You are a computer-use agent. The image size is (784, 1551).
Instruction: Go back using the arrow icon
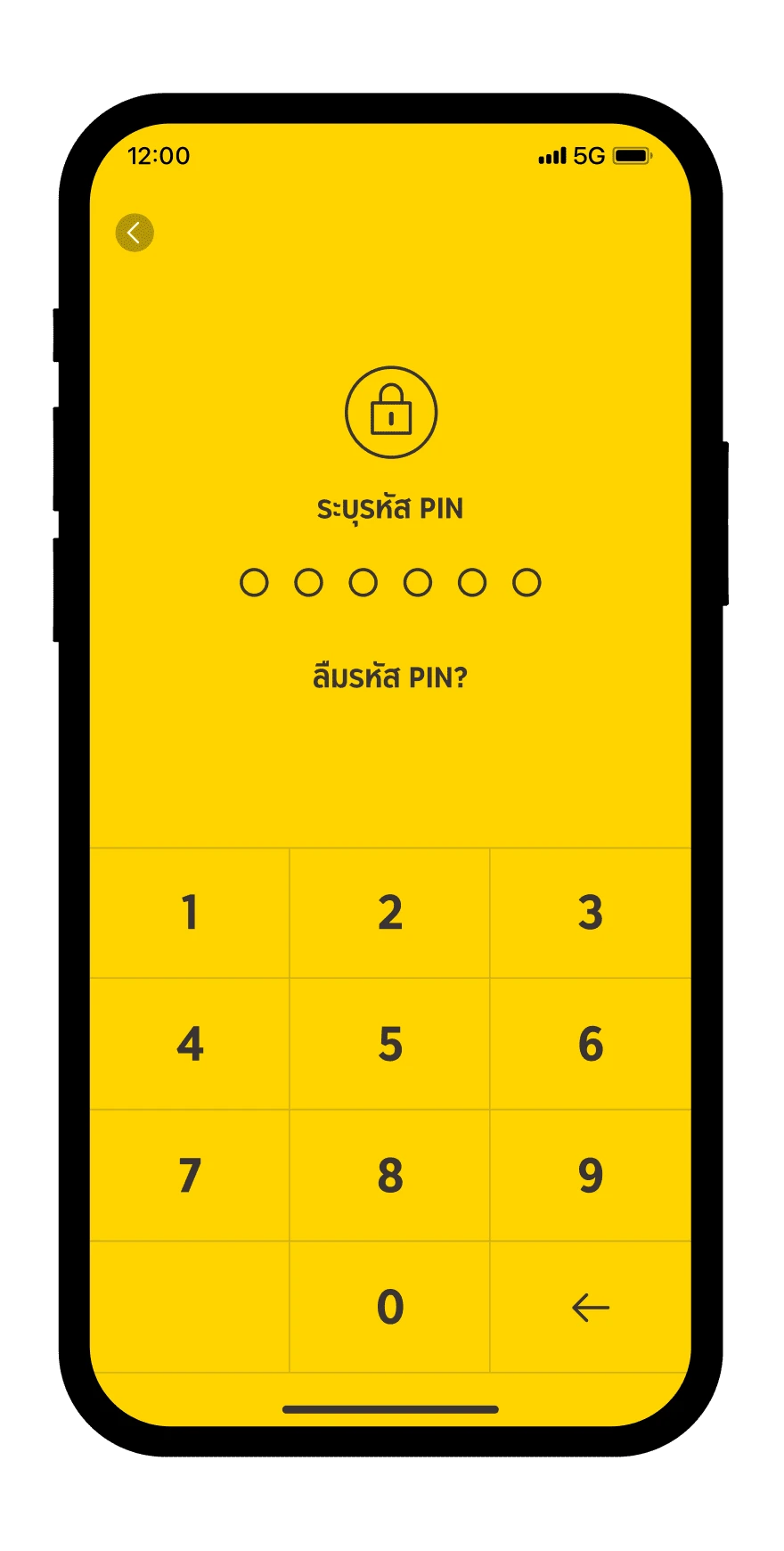[135, 234]
